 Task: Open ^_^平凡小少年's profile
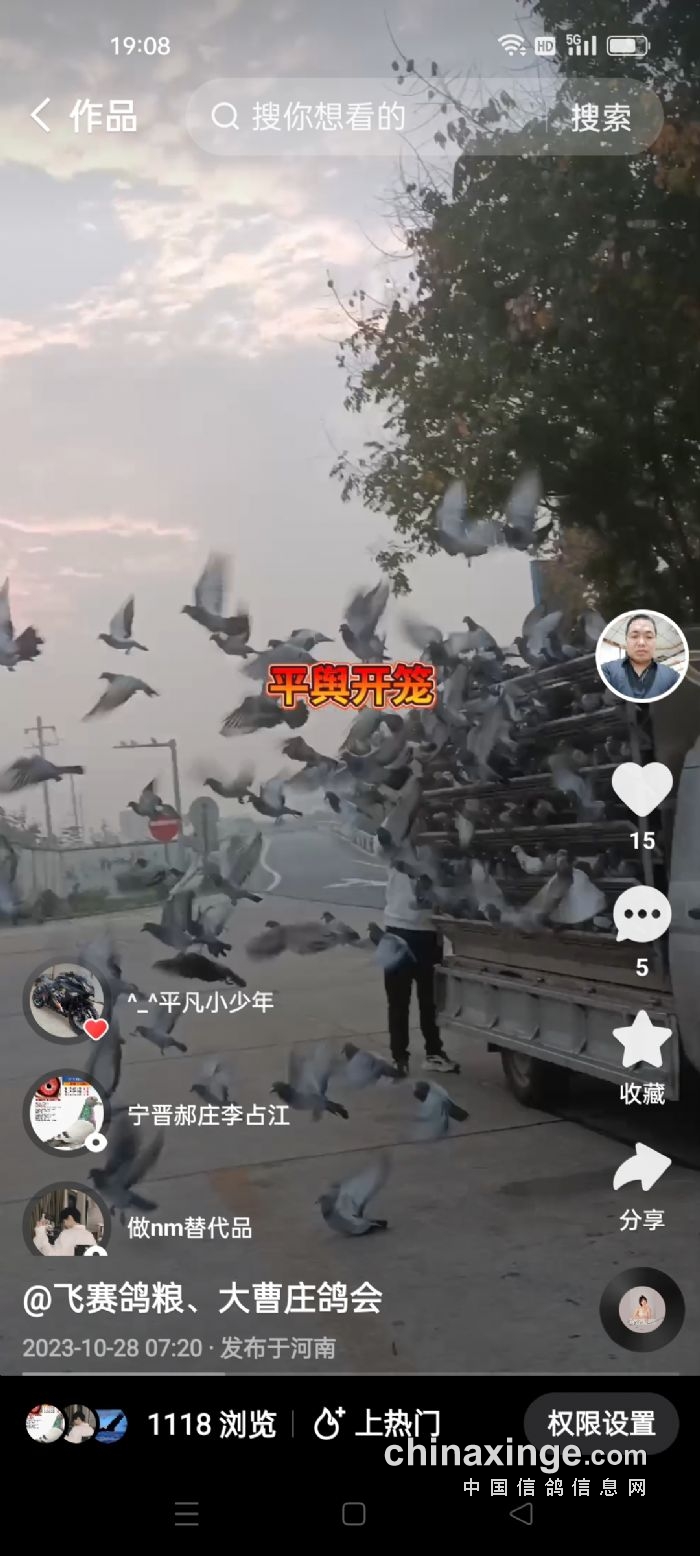[x=66, y=1000]
